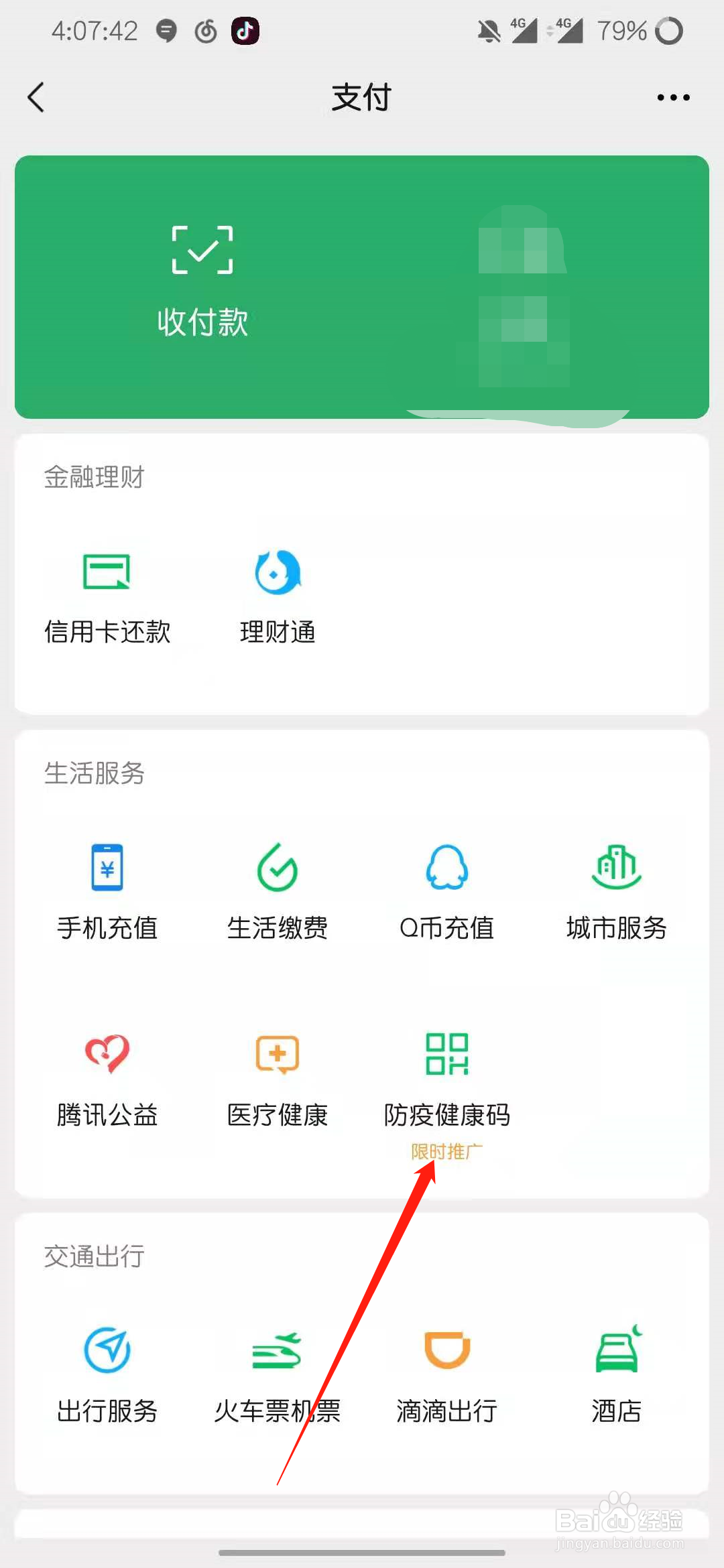
Task: Open 生活缴费 utility payments
Action: coord(278,891)
